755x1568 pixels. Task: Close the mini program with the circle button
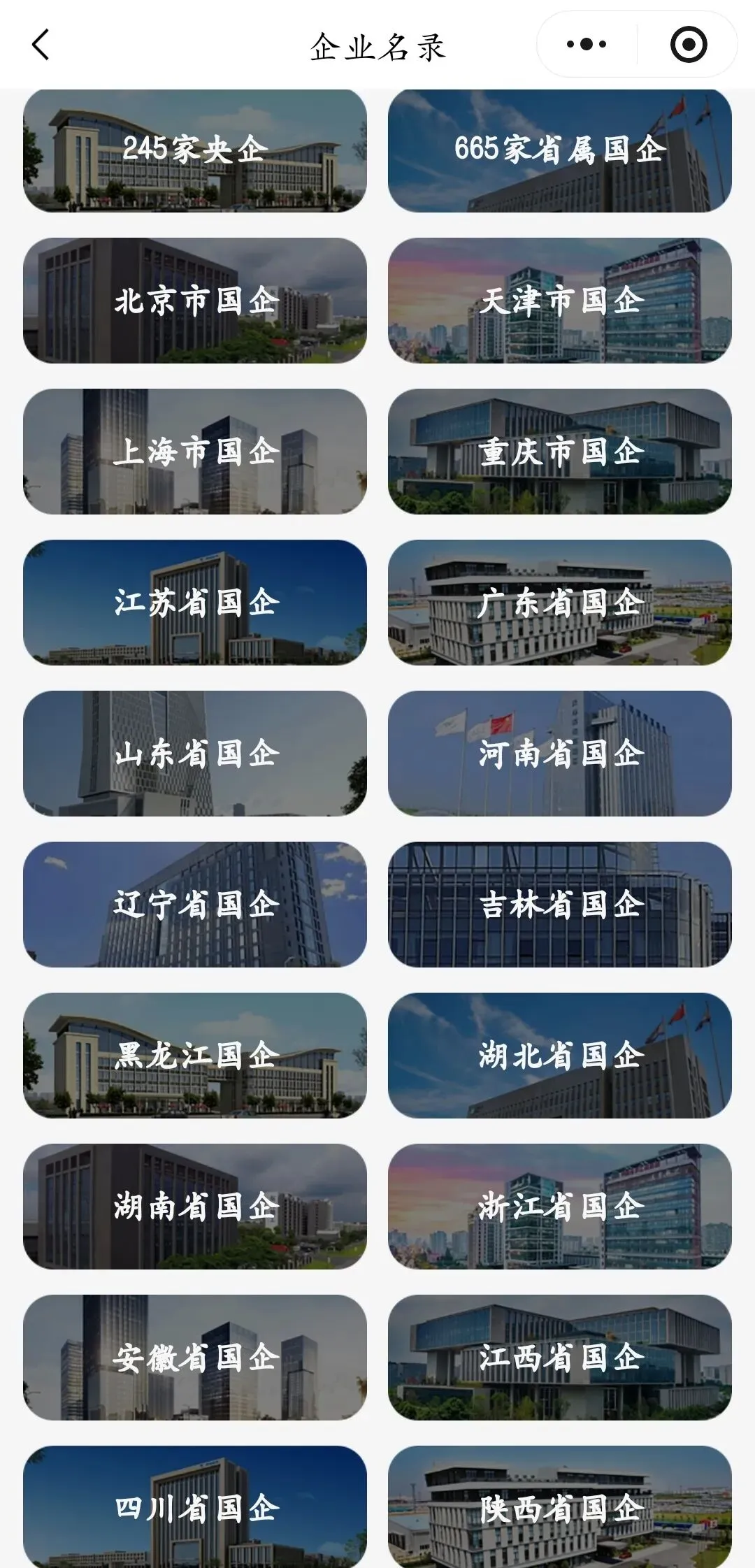[x=688, y=45]
